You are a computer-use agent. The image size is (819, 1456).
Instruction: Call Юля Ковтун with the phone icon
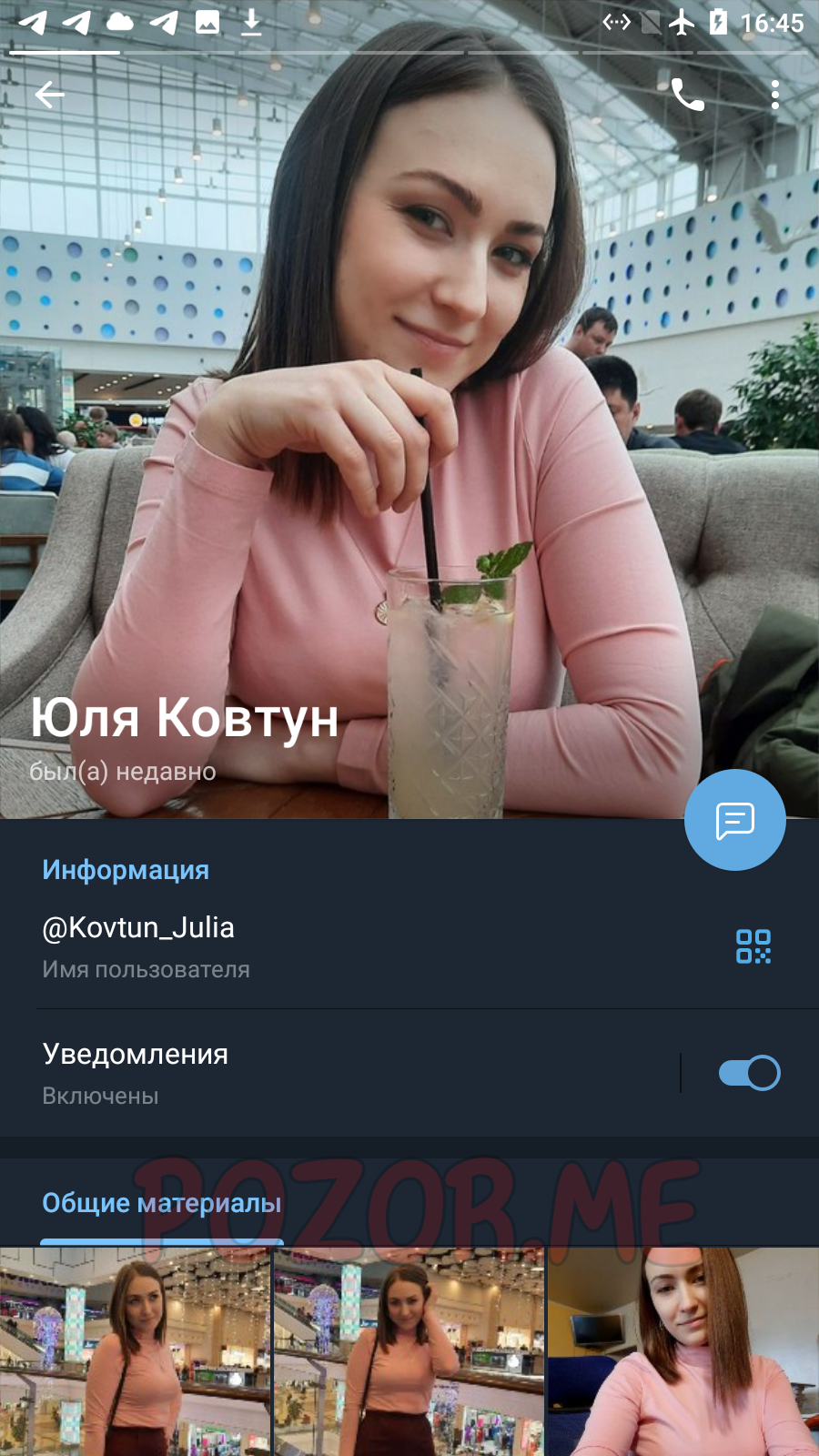coord(688,94)
